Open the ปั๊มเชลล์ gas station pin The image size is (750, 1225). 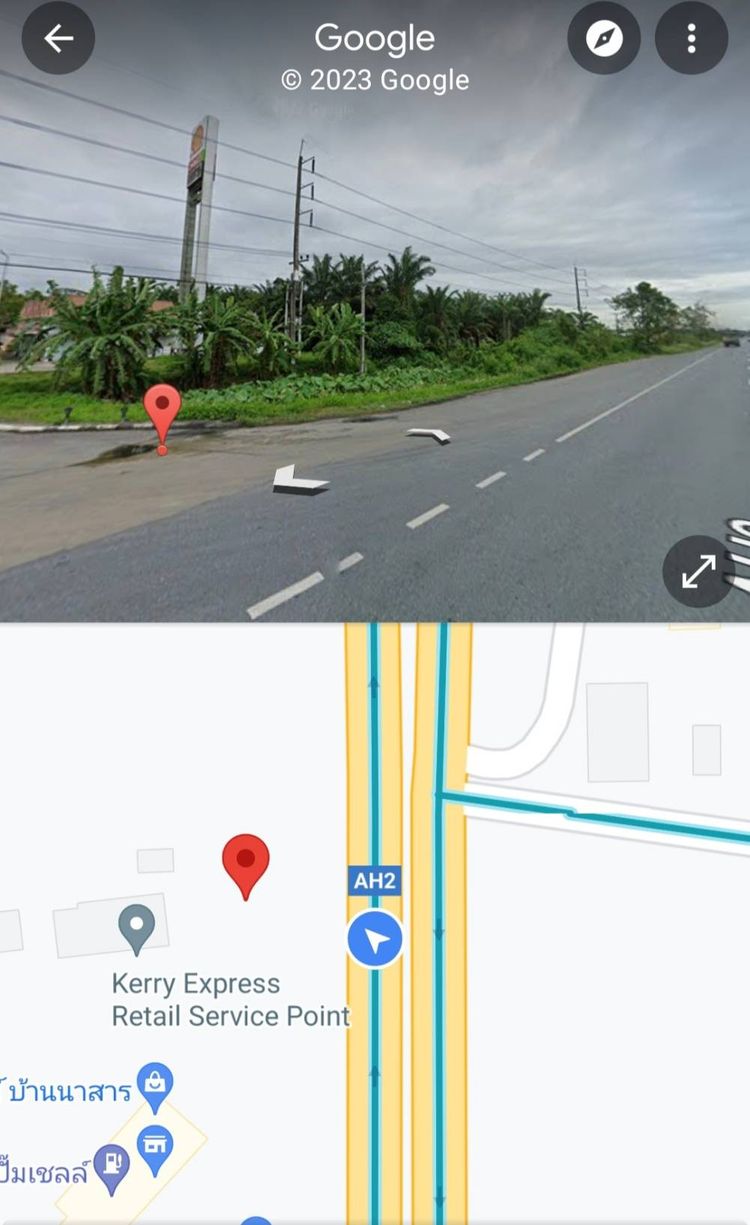[112, 1166]
